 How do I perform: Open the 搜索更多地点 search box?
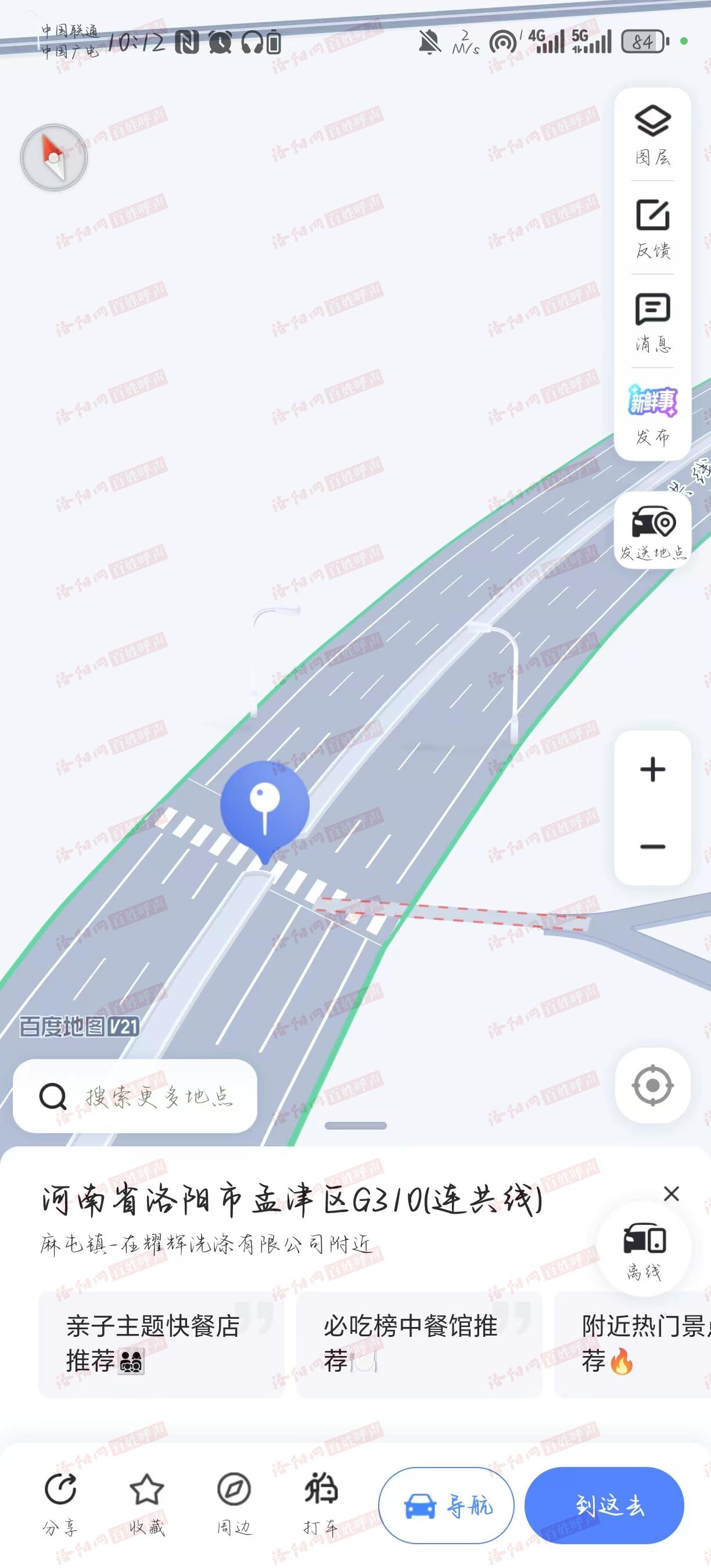pos(135,1096)
